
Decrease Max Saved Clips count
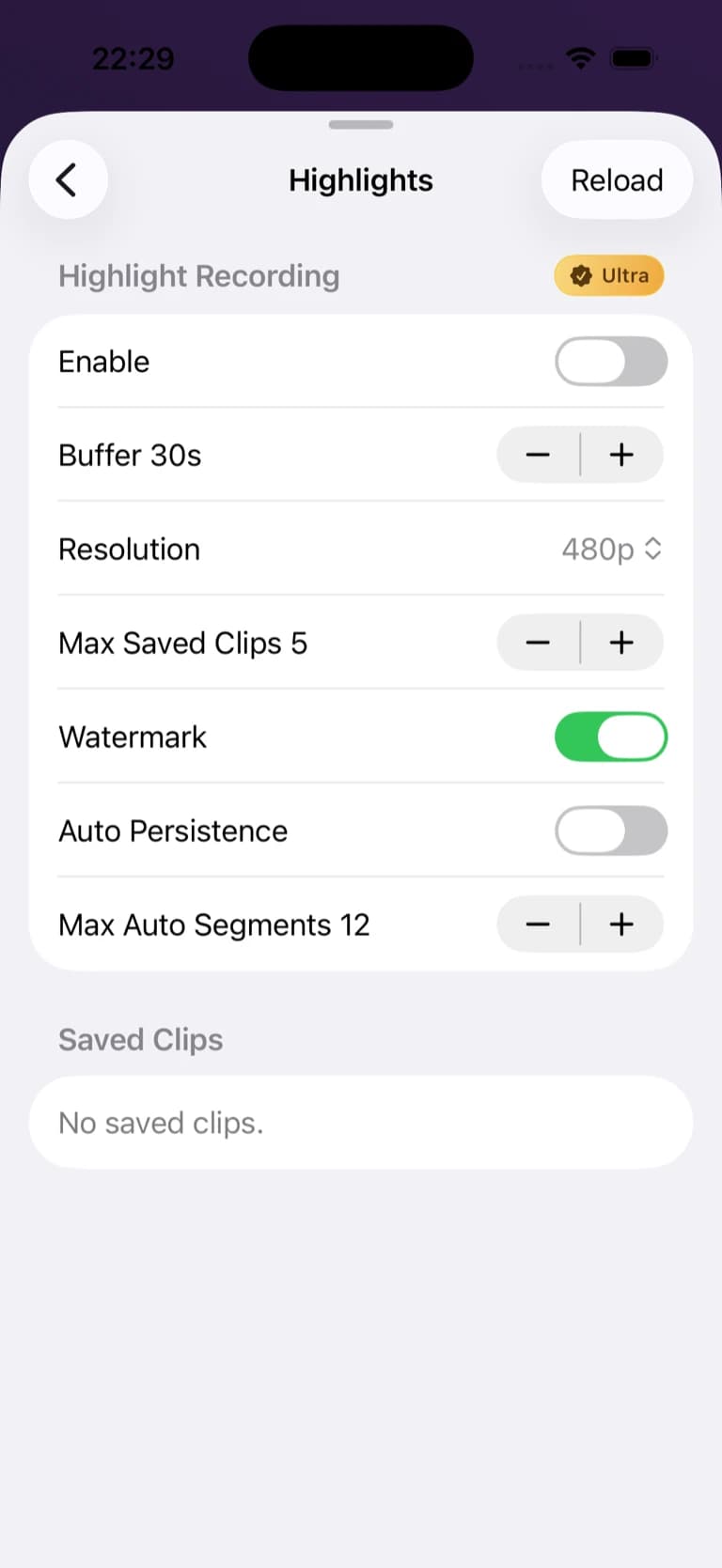click(538, 643)
